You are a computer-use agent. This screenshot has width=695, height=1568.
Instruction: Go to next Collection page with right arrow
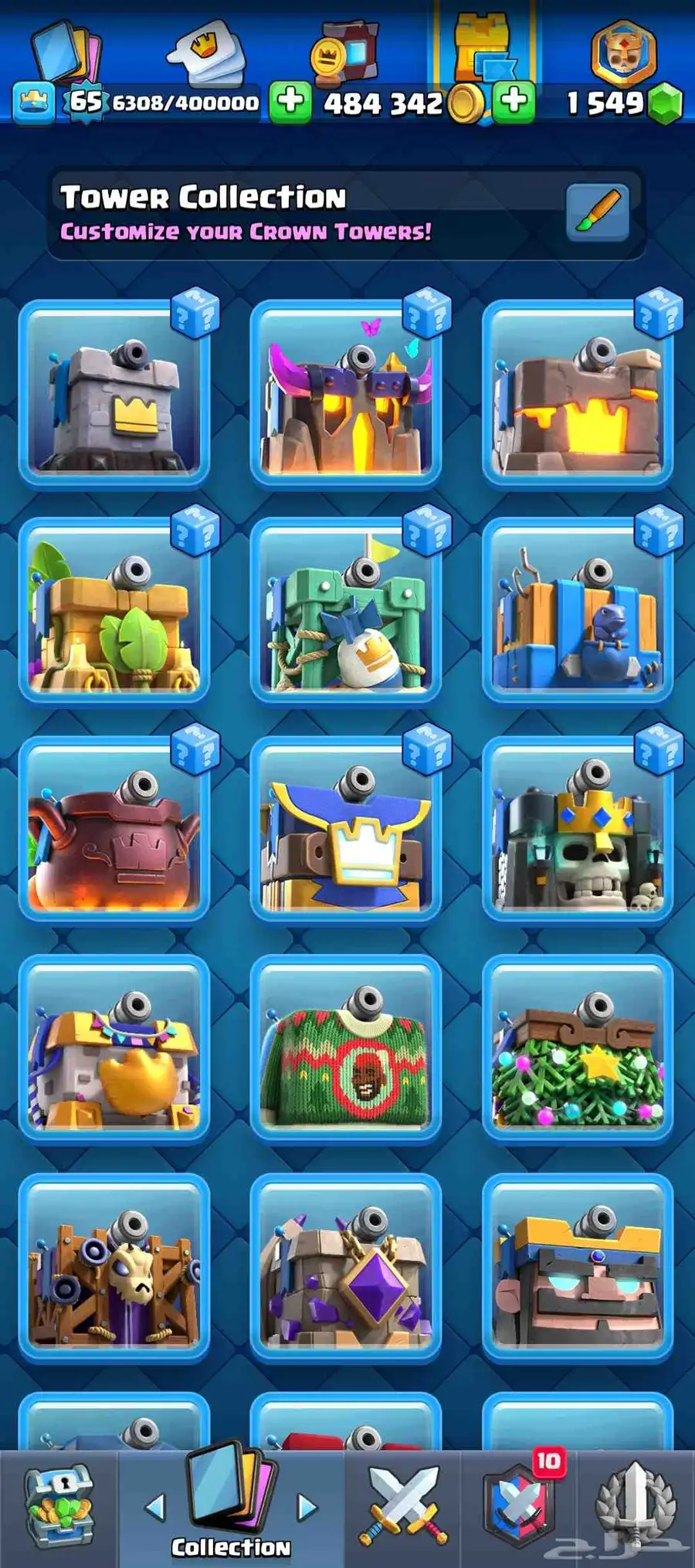307,1507
